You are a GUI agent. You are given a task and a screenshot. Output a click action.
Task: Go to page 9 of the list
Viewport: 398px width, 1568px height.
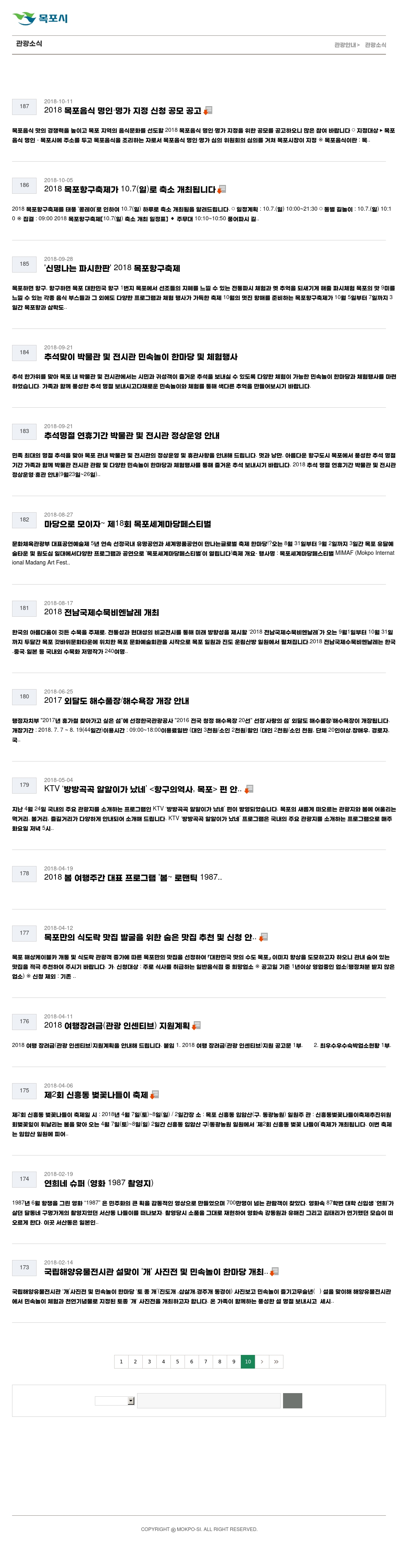tap(234, 1362)
